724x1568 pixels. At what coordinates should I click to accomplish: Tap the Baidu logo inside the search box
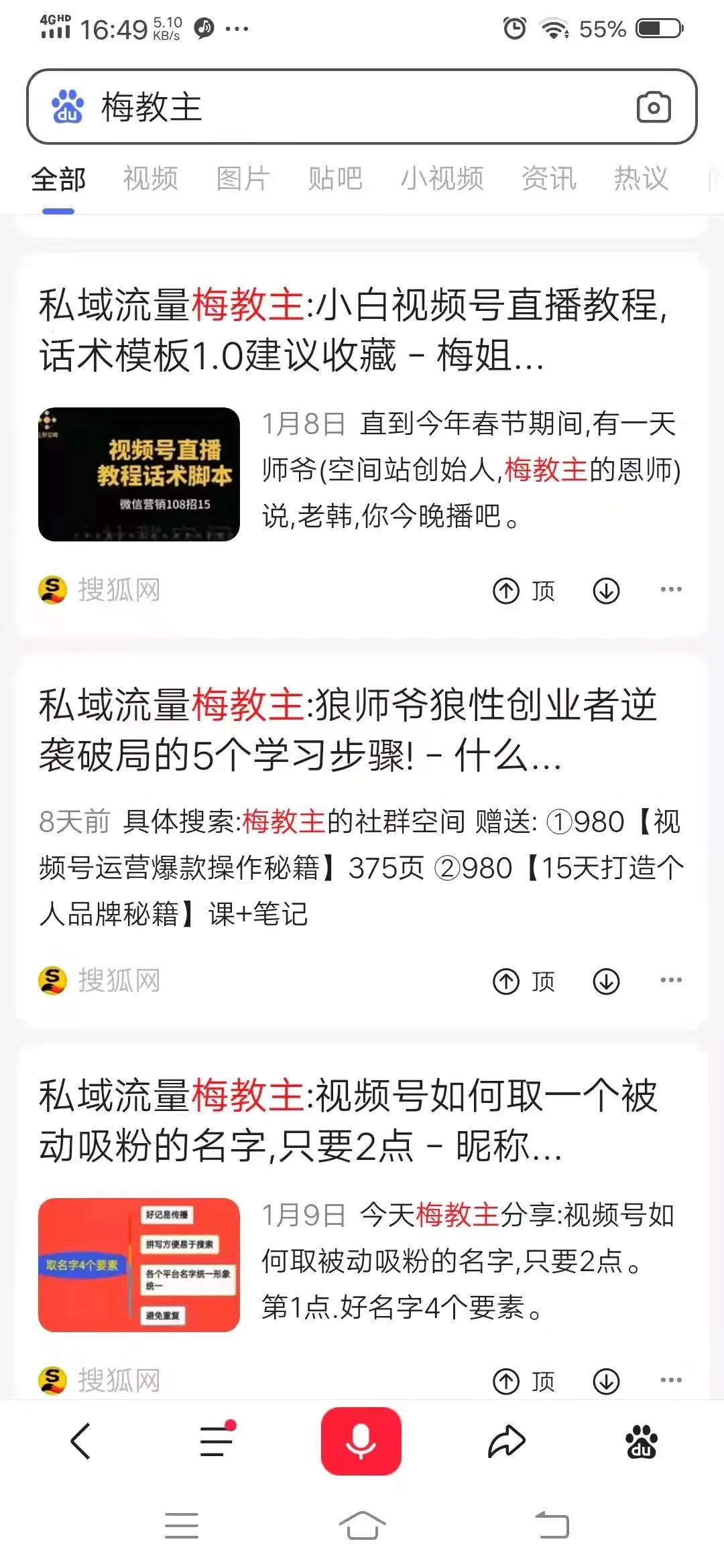70,106
